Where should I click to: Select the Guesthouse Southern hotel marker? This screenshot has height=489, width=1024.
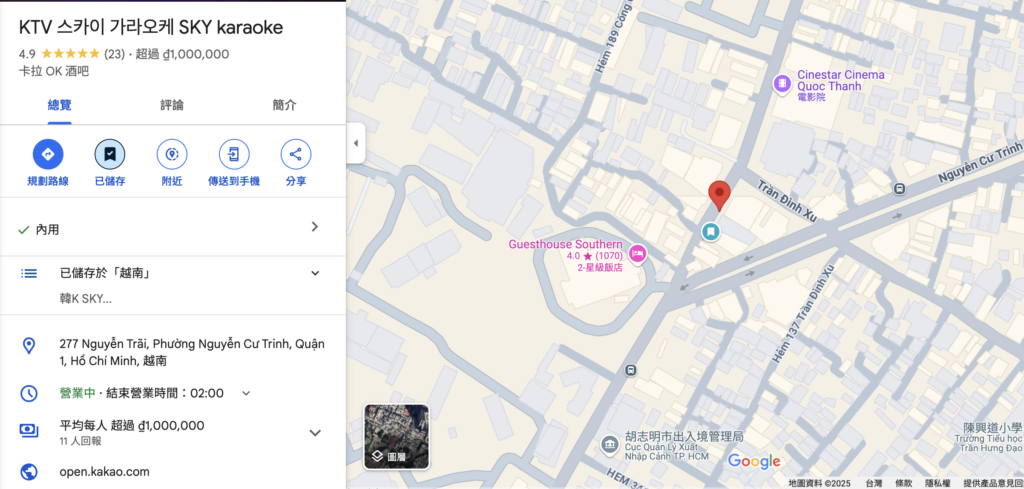[x=637, y=254]
